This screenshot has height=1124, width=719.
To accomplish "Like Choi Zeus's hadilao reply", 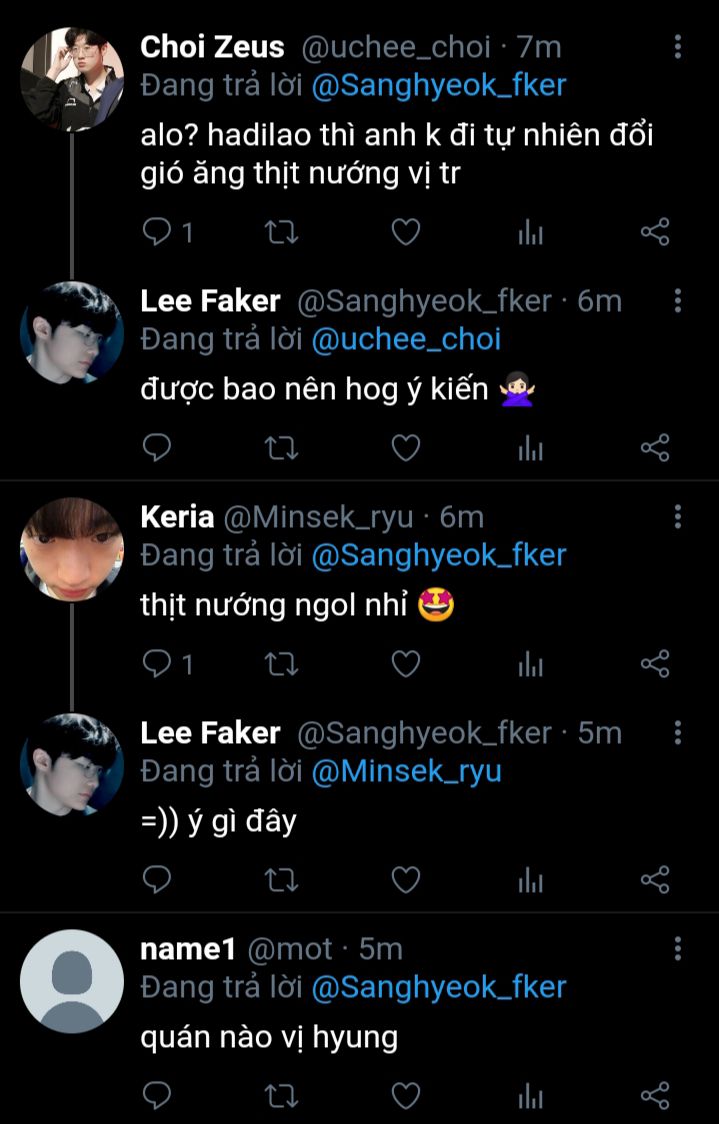I will pyautogui.click(x=406, y=232).
